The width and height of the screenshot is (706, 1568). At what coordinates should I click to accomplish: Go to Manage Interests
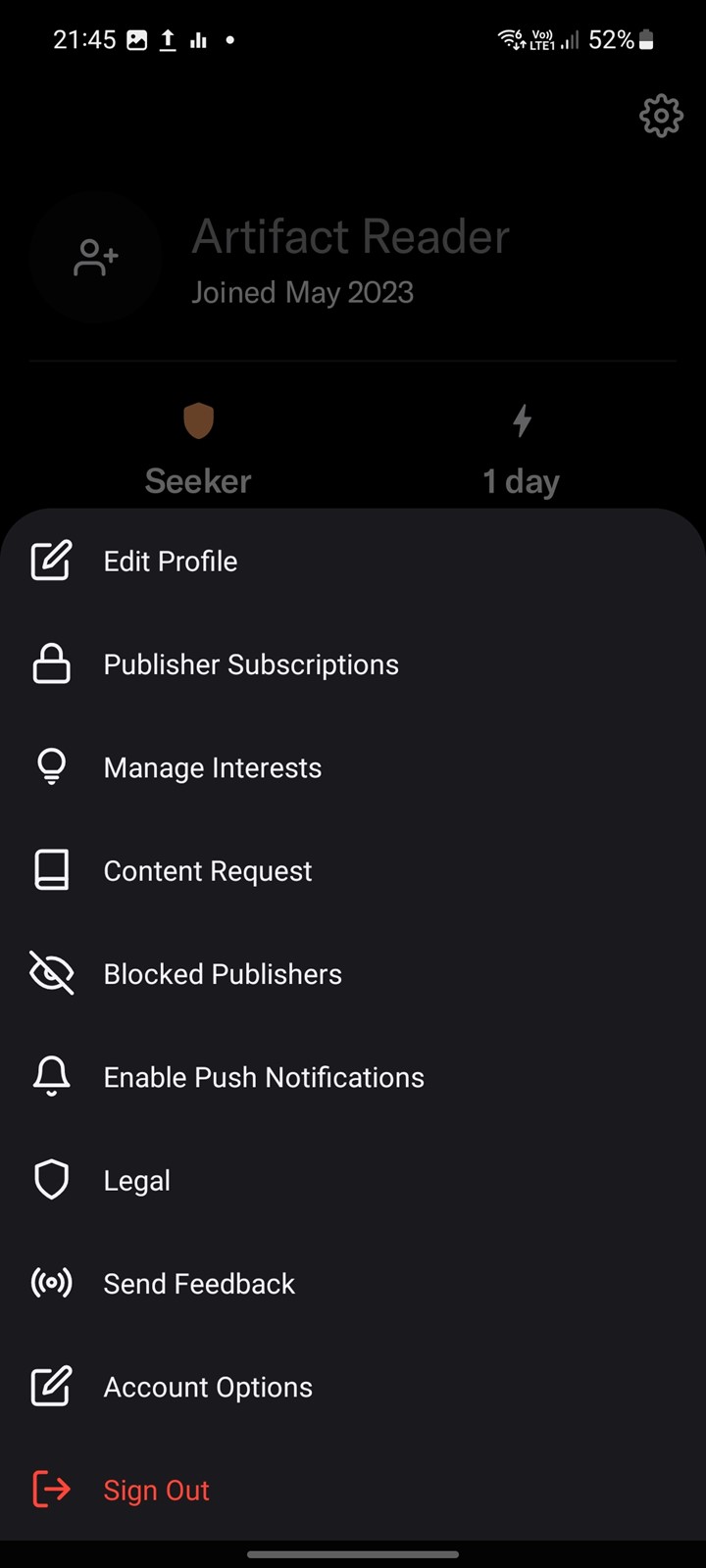coord(353,768)
